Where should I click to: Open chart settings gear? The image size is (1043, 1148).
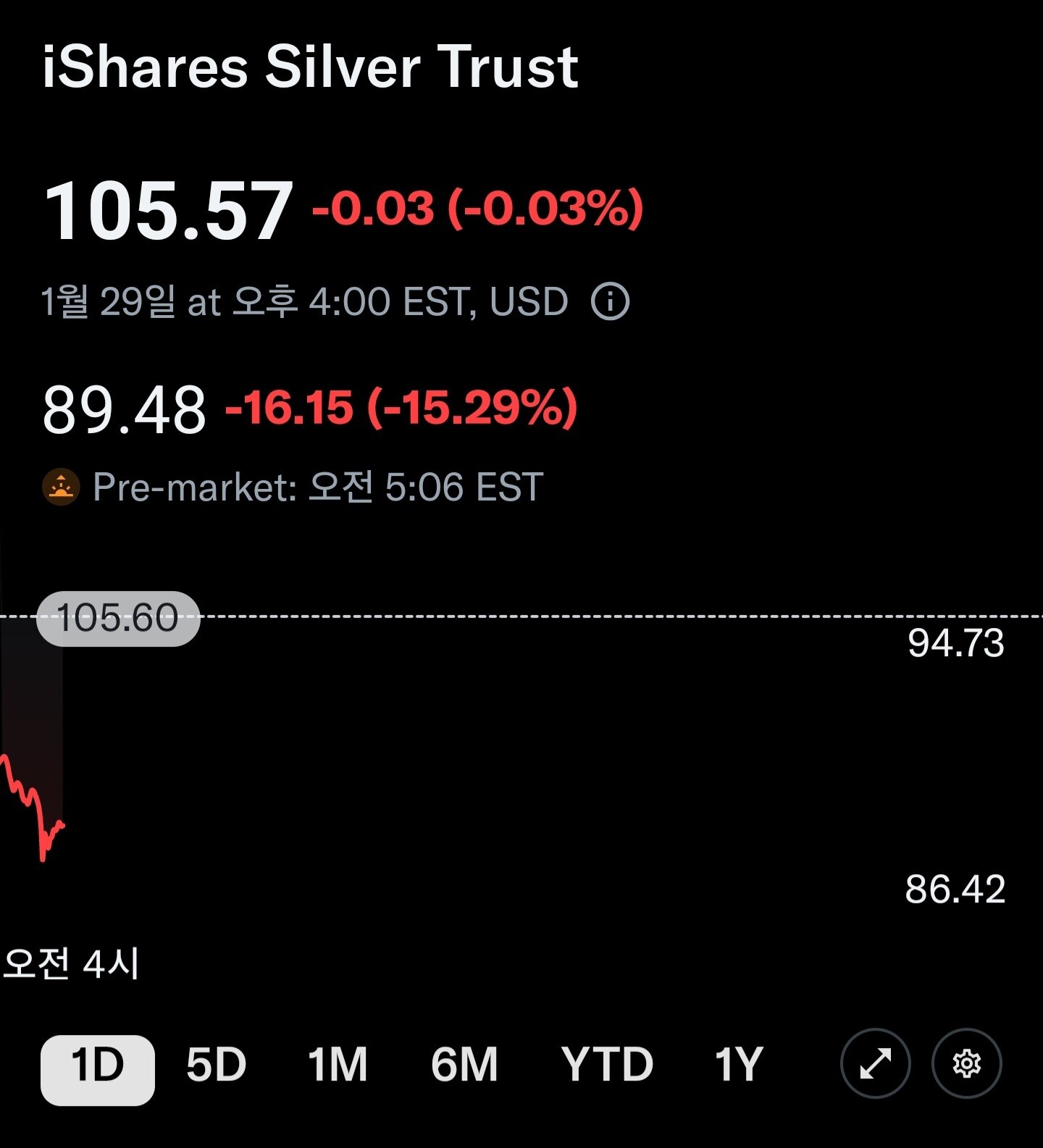click(x=966, y=1064)
